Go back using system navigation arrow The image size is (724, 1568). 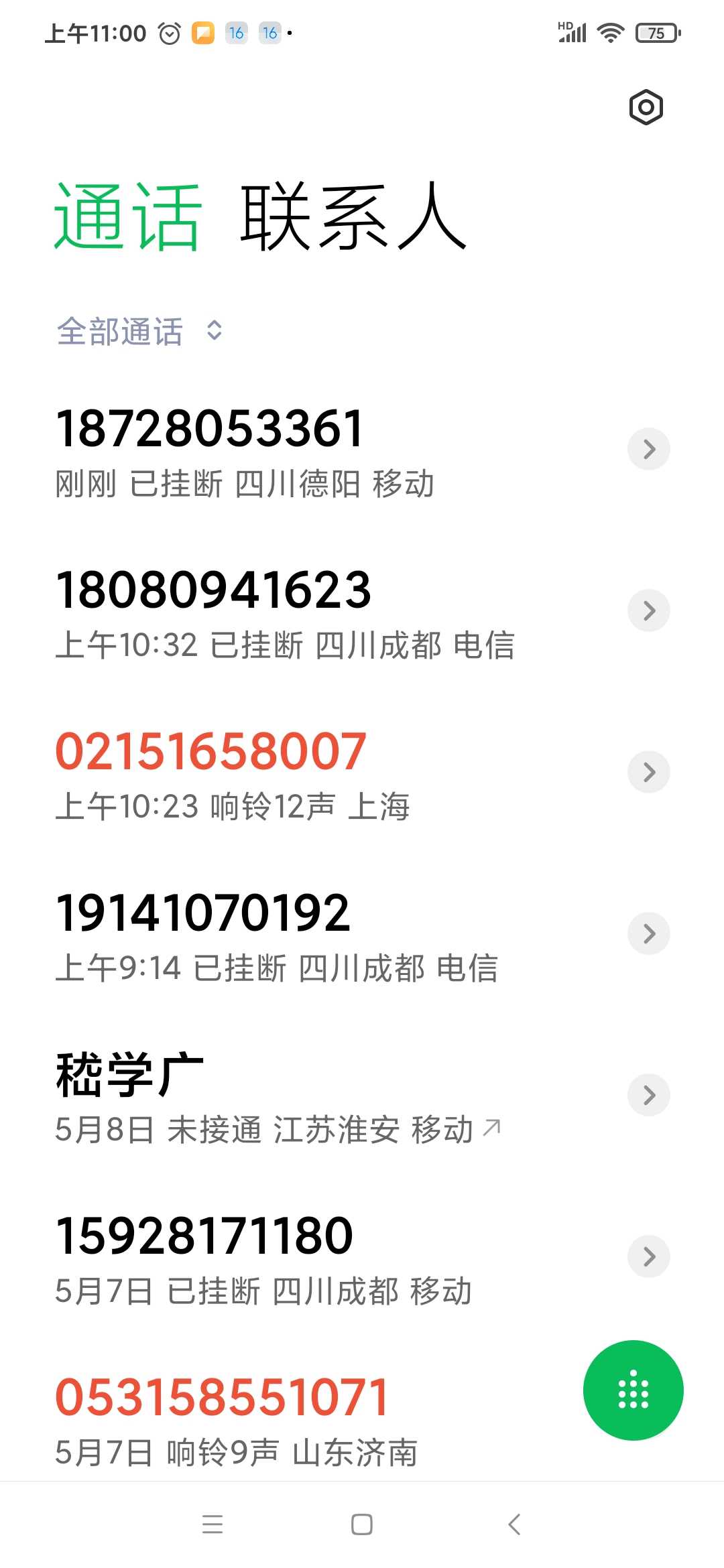(x=514, y=1524)
